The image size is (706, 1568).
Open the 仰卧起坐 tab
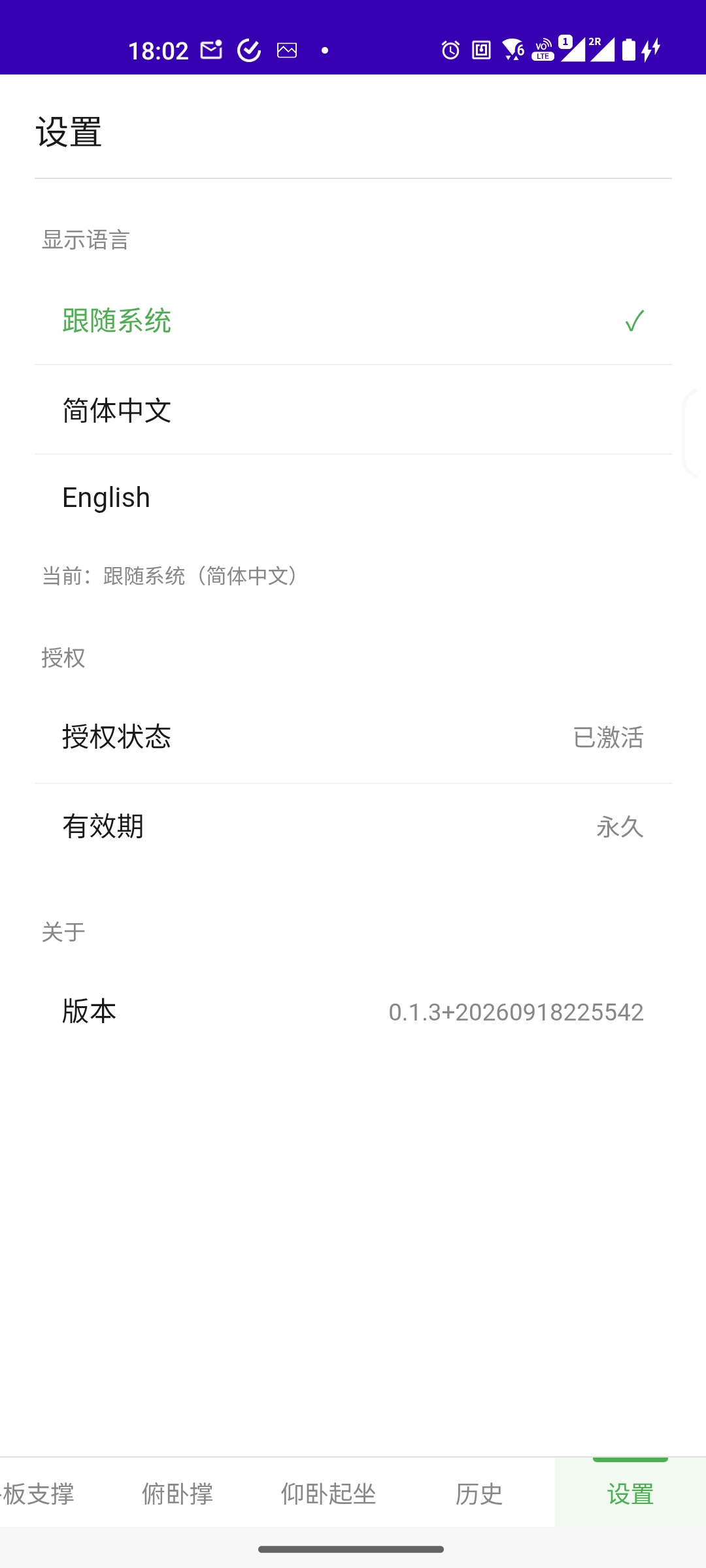(328, 1493)
